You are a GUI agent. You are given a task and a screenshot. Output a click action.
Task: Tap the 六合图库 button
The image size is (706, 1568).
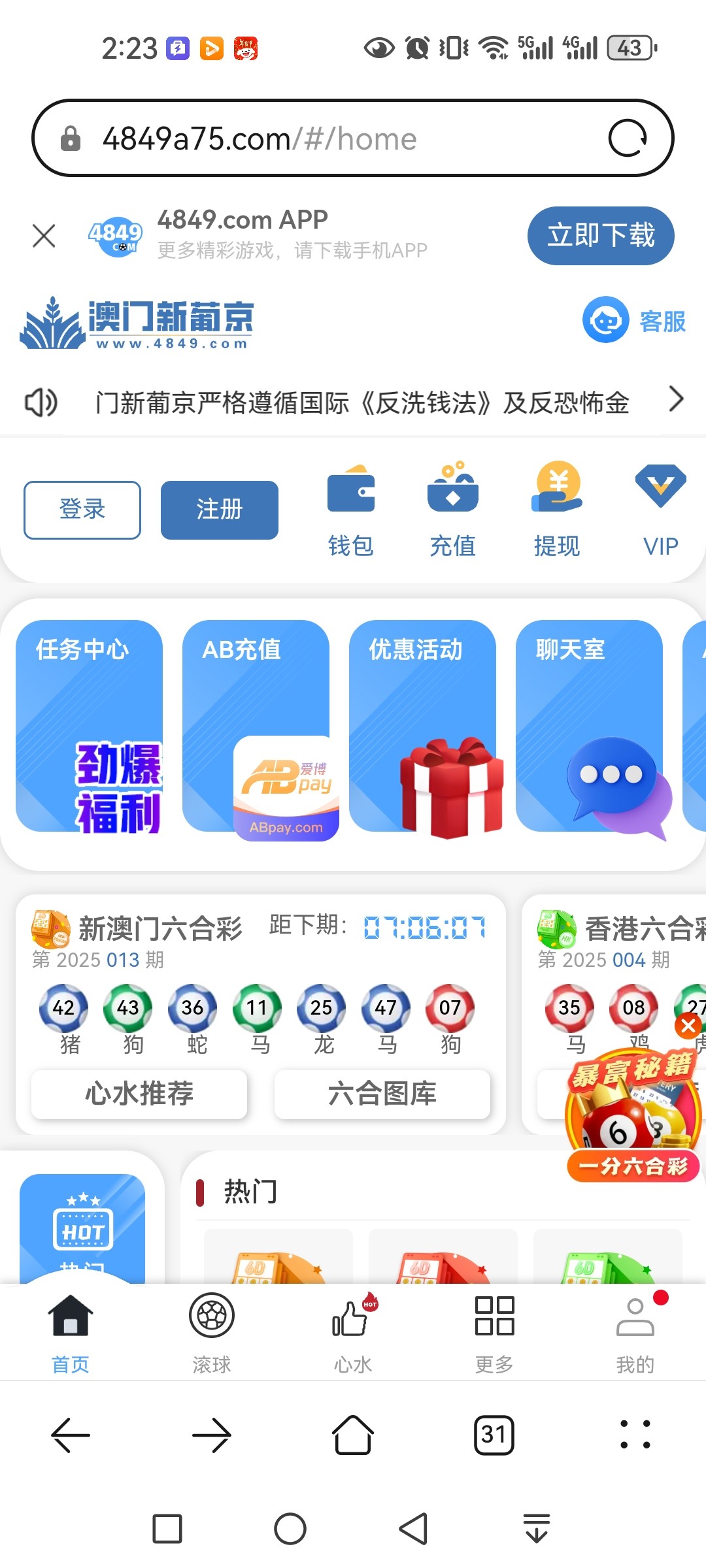click(382, 1094)
